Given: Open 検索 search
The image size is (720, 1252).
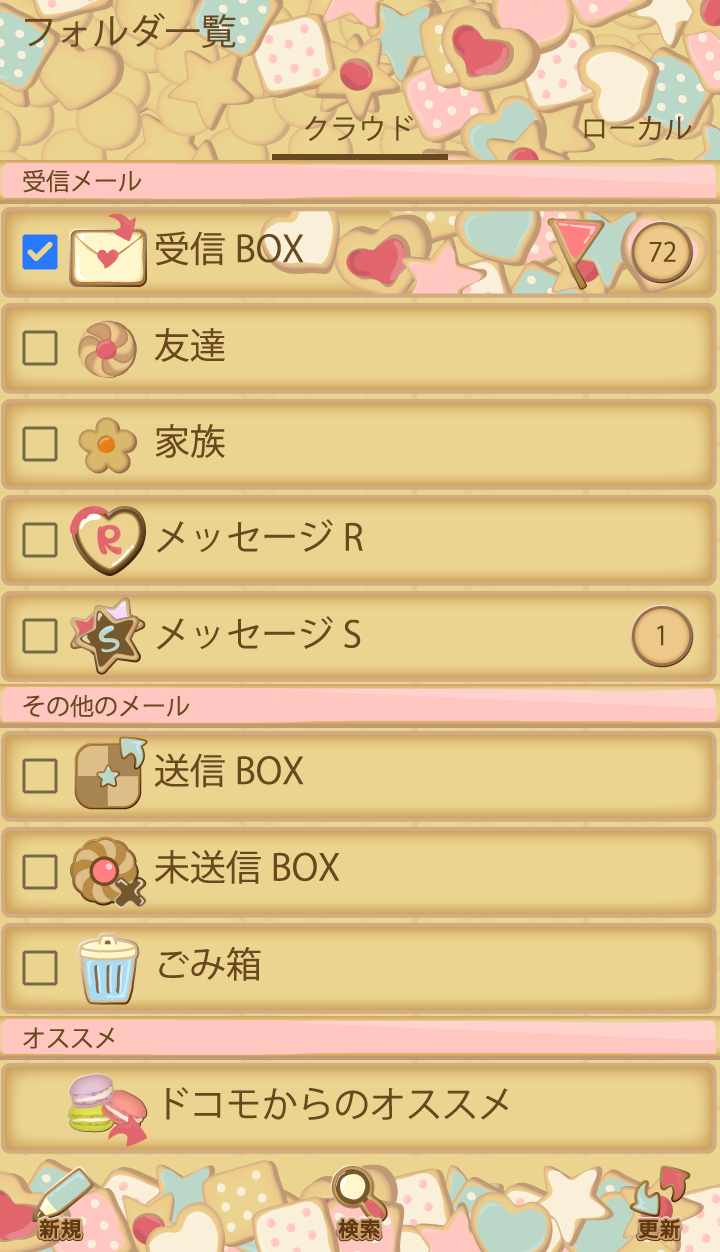Looking at the screenshot, I should click(359, 1207).
